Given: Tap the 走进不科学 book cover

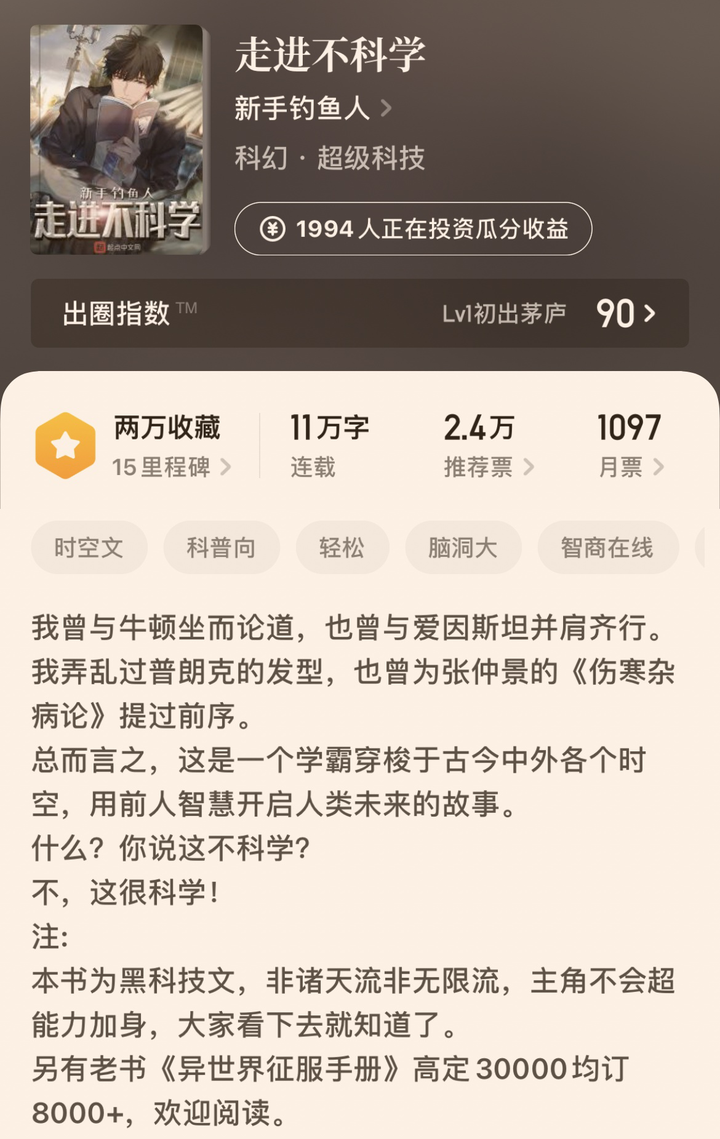Looking at the screenshot, I should [120, 139].
